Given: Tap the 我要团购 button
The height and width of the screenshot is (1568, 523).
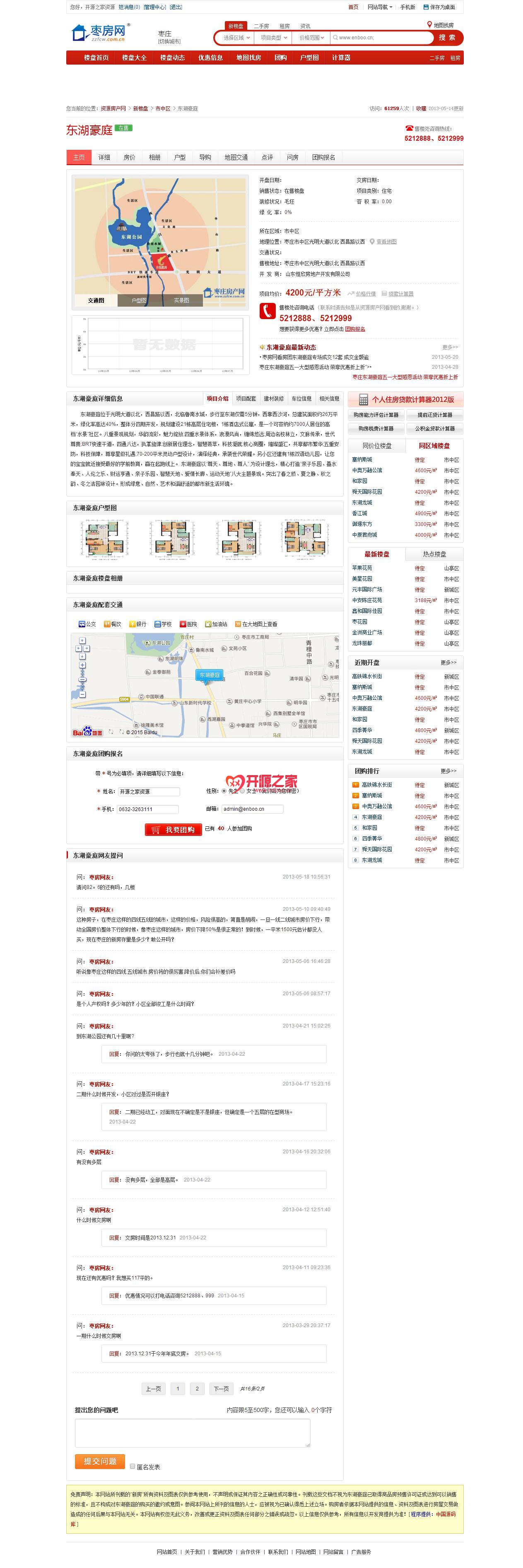Looking at the screenshot, I should pyautogui.click(x=173, y=830).
